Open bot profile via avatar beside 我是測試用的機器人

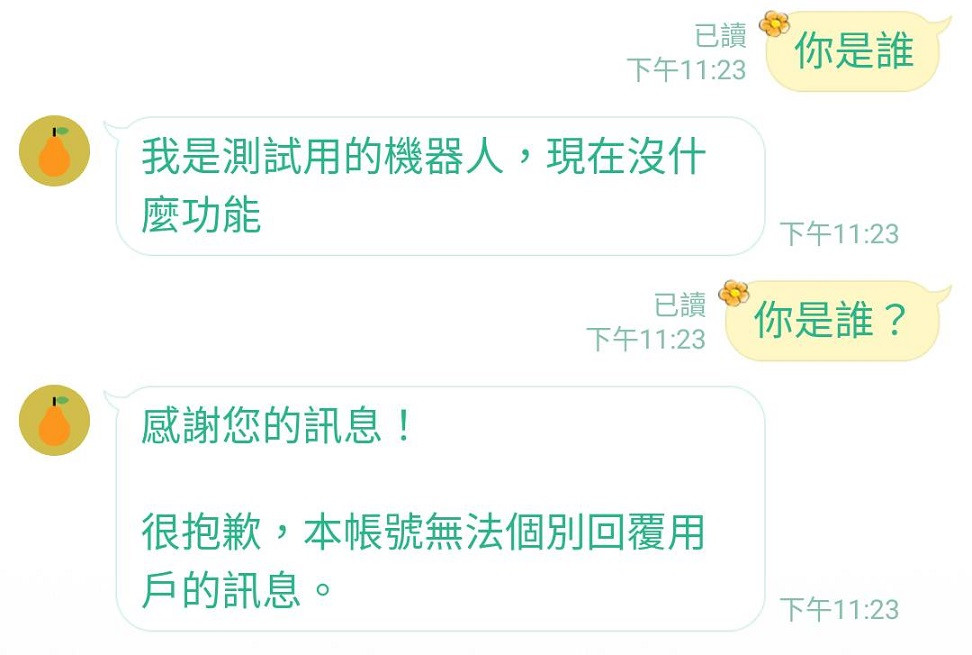point(55,151)
